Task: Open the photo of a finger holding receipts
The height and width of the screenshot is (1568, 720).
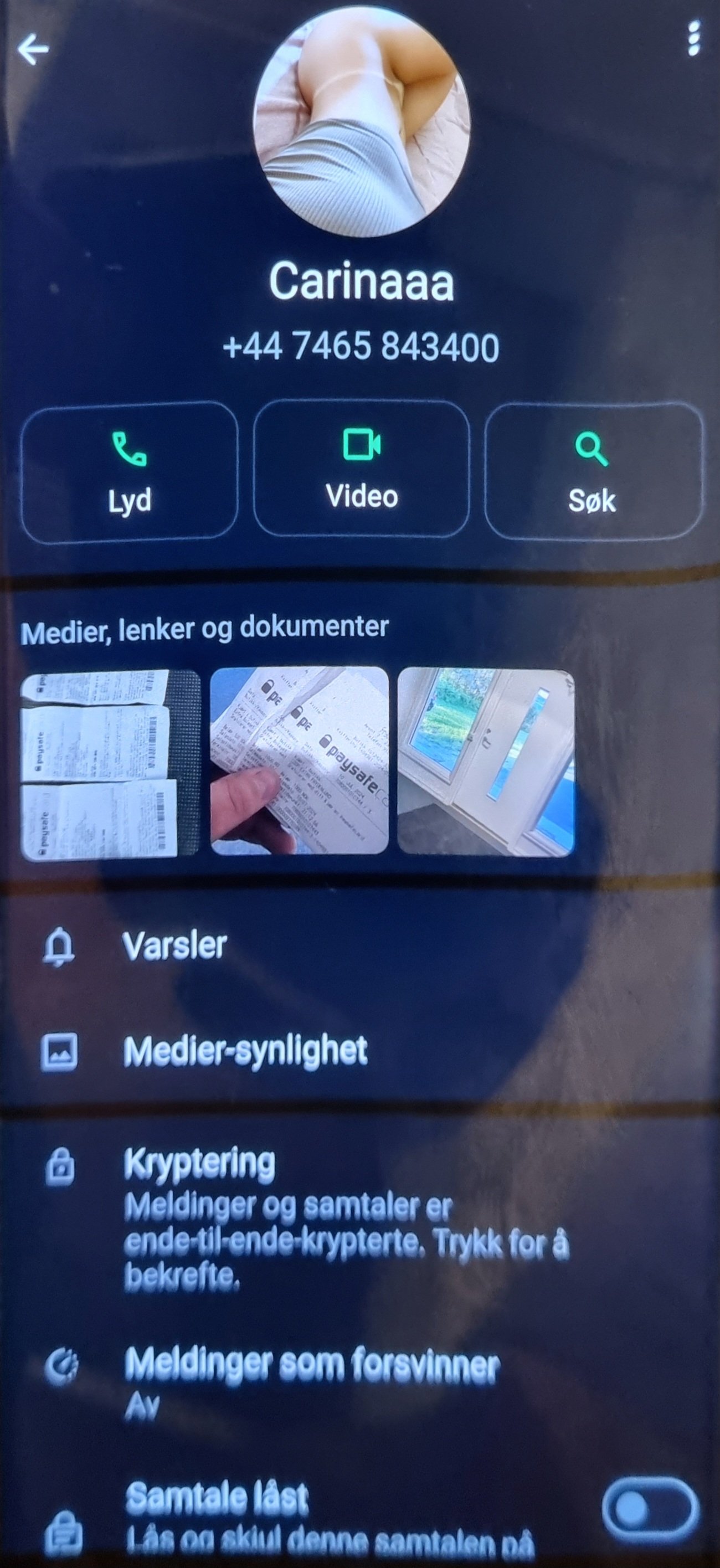Action: click(x=299, y=761)
